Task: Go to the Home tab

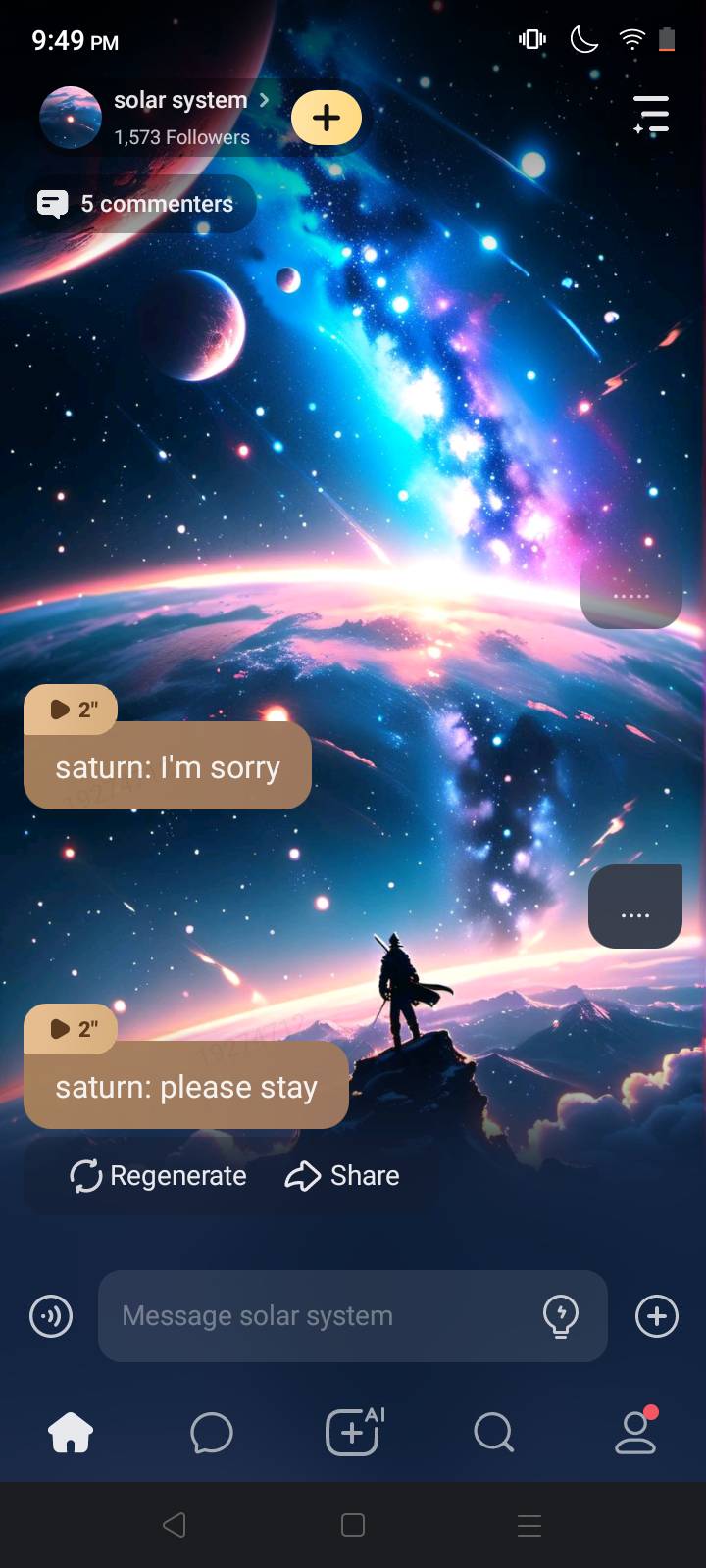Action: tap(71, 1433)
